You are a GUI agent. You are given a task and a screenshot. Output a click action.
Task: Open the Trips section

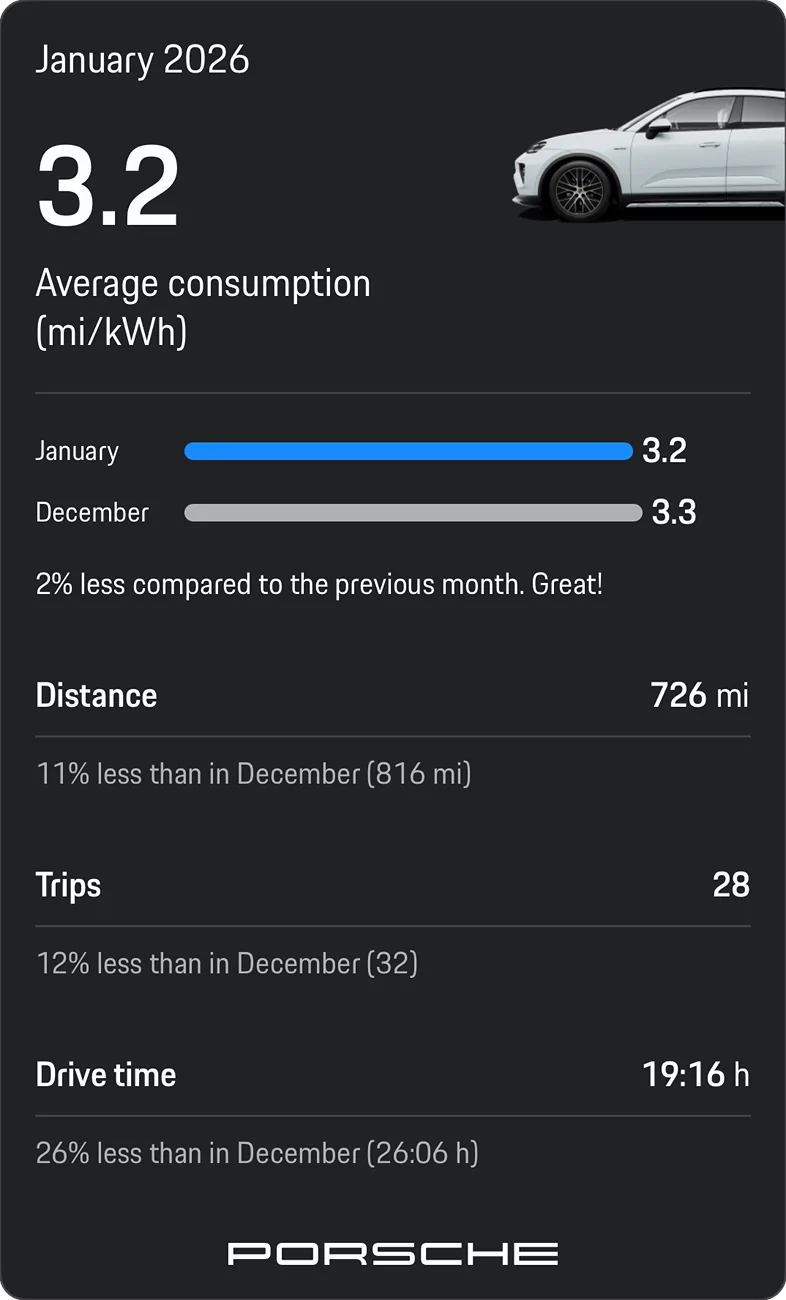pos(67,885)
